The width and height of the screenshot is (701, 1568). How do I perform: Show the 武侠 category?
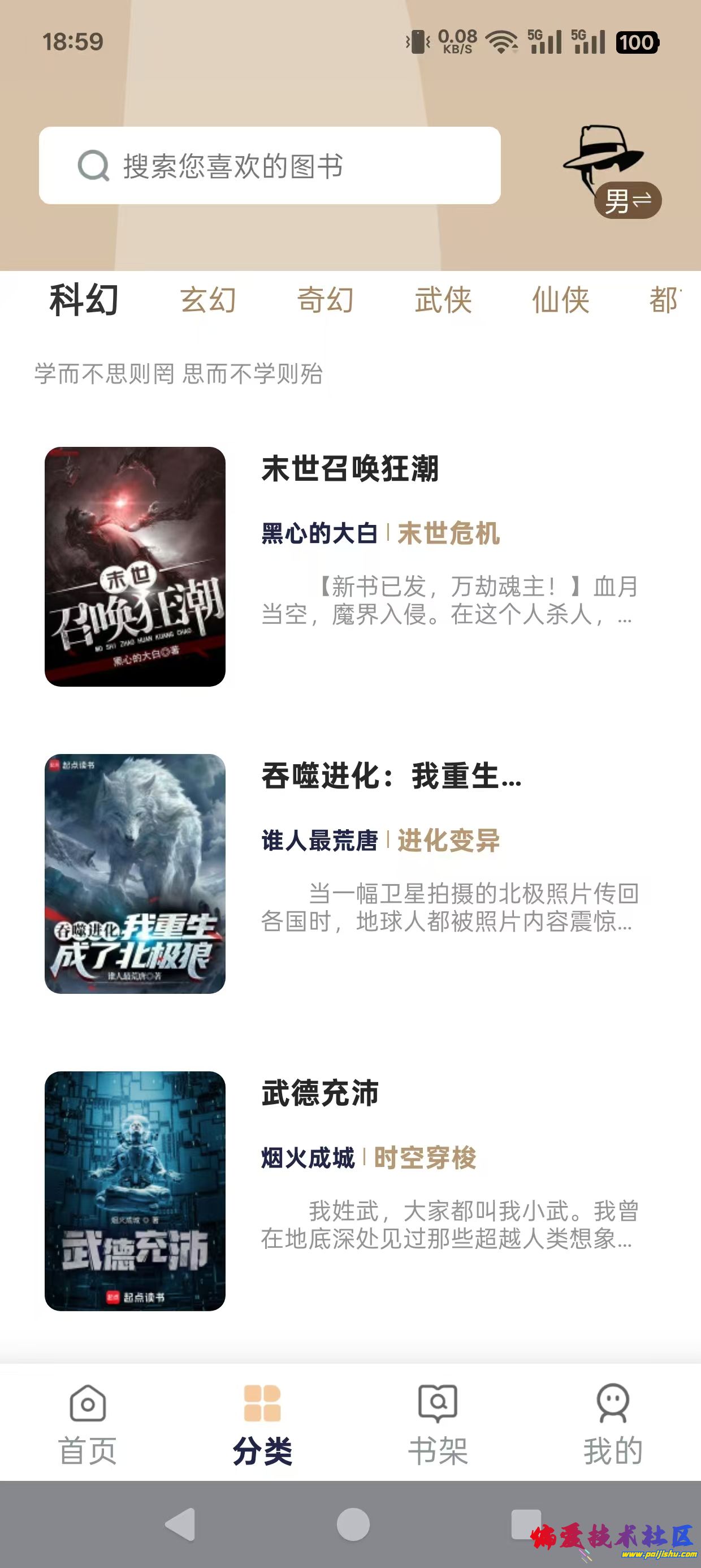443,300
